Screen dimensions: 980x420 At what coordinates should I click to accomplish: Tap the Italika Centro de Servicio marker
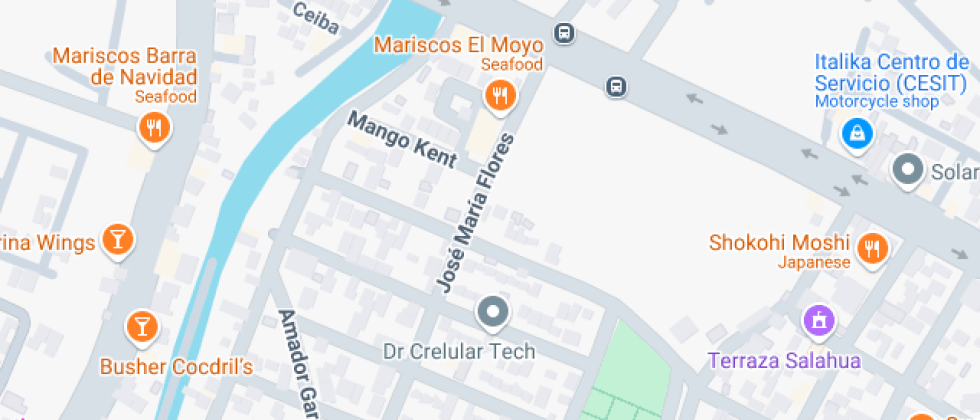pyautogui.click(x=856, y=132)
